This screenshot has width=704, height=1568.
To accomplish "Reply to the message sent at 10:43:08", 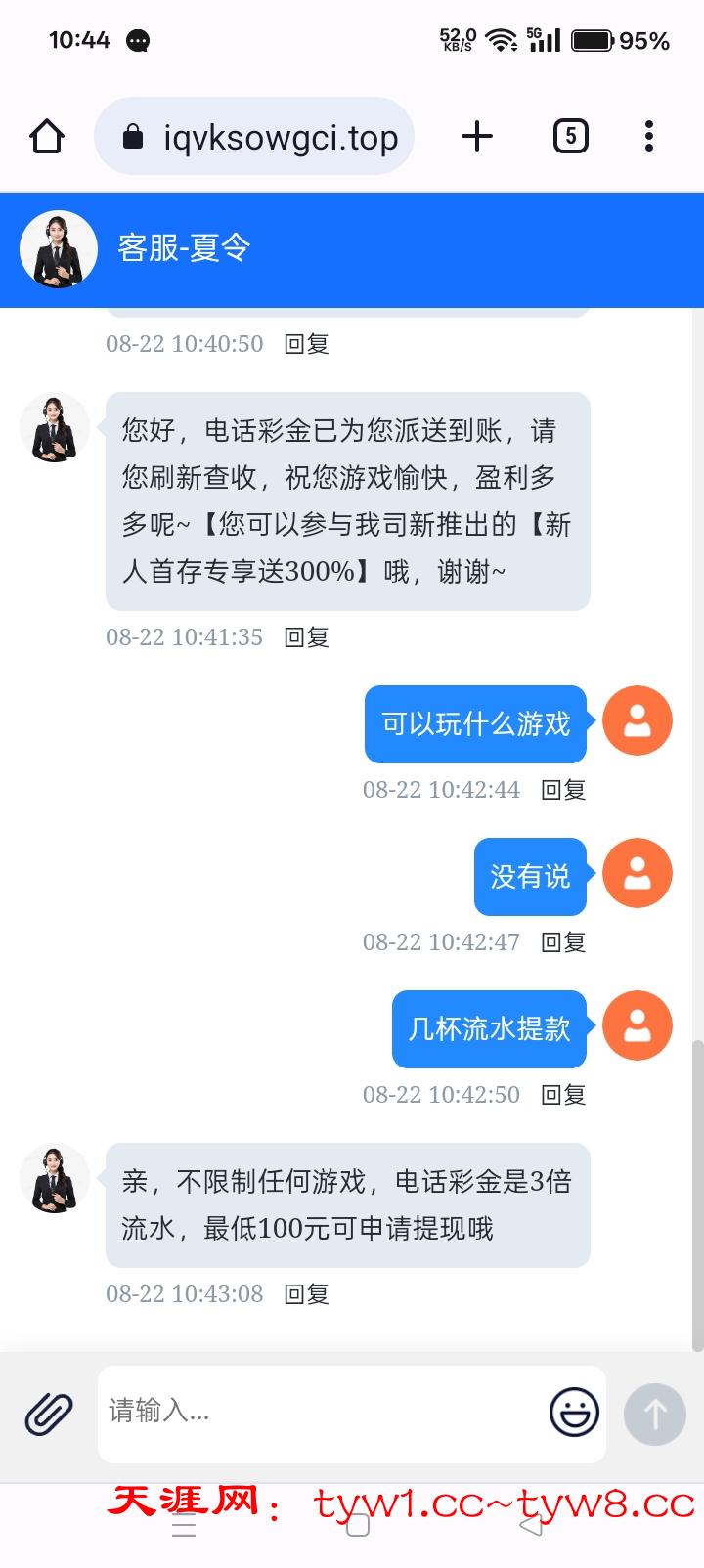I will point(306,1294).
